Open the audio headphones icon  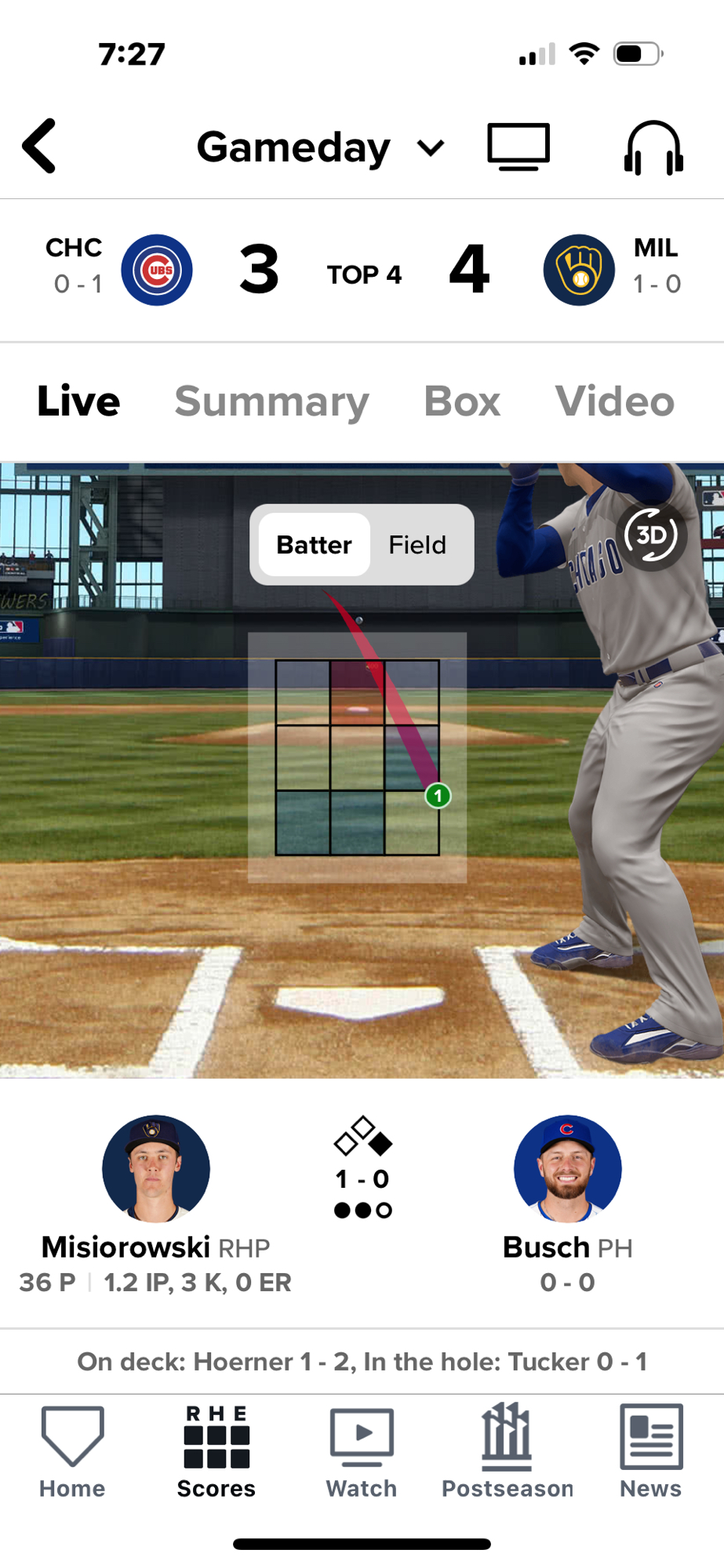click(x=653, y=147)
